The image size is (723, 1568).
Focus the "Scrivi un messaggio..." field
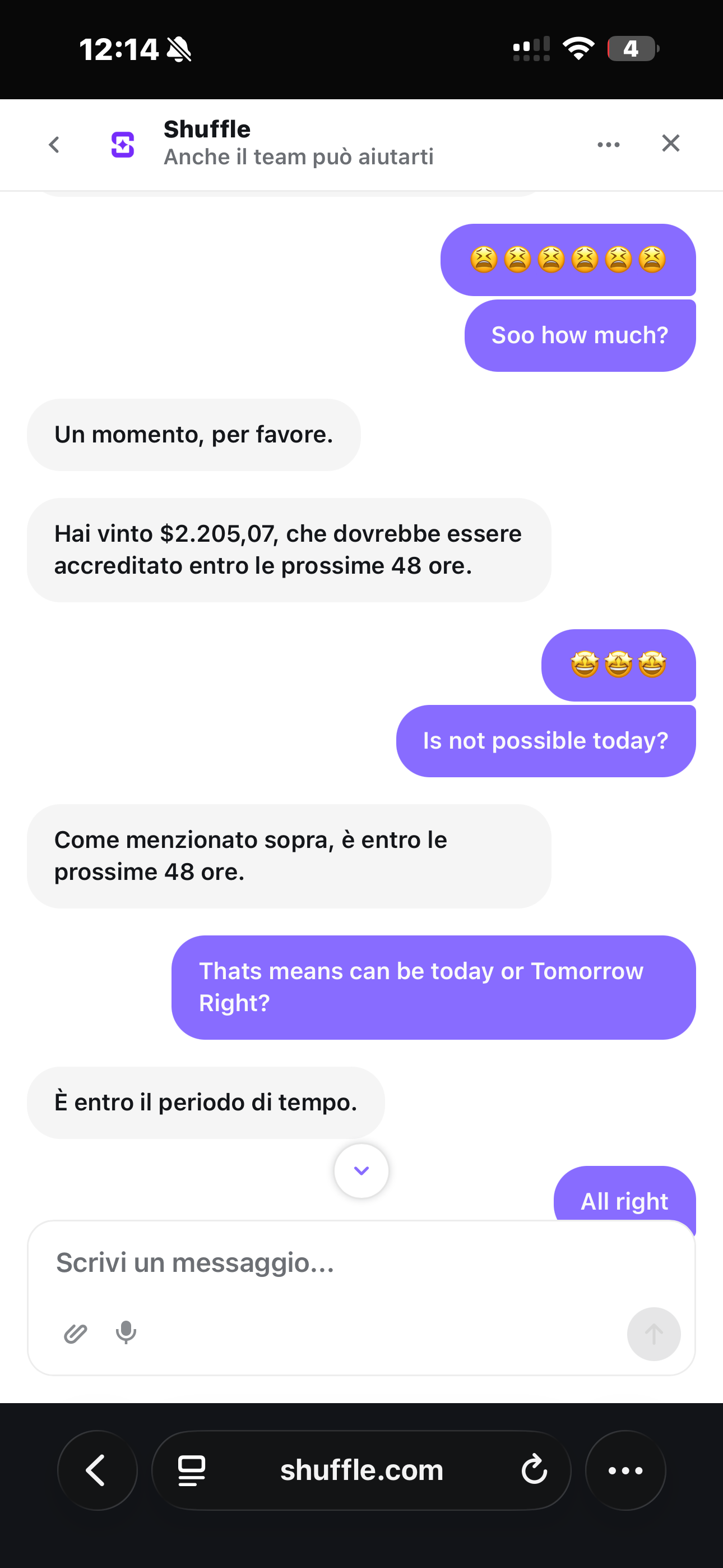[x=361, y=1262]
